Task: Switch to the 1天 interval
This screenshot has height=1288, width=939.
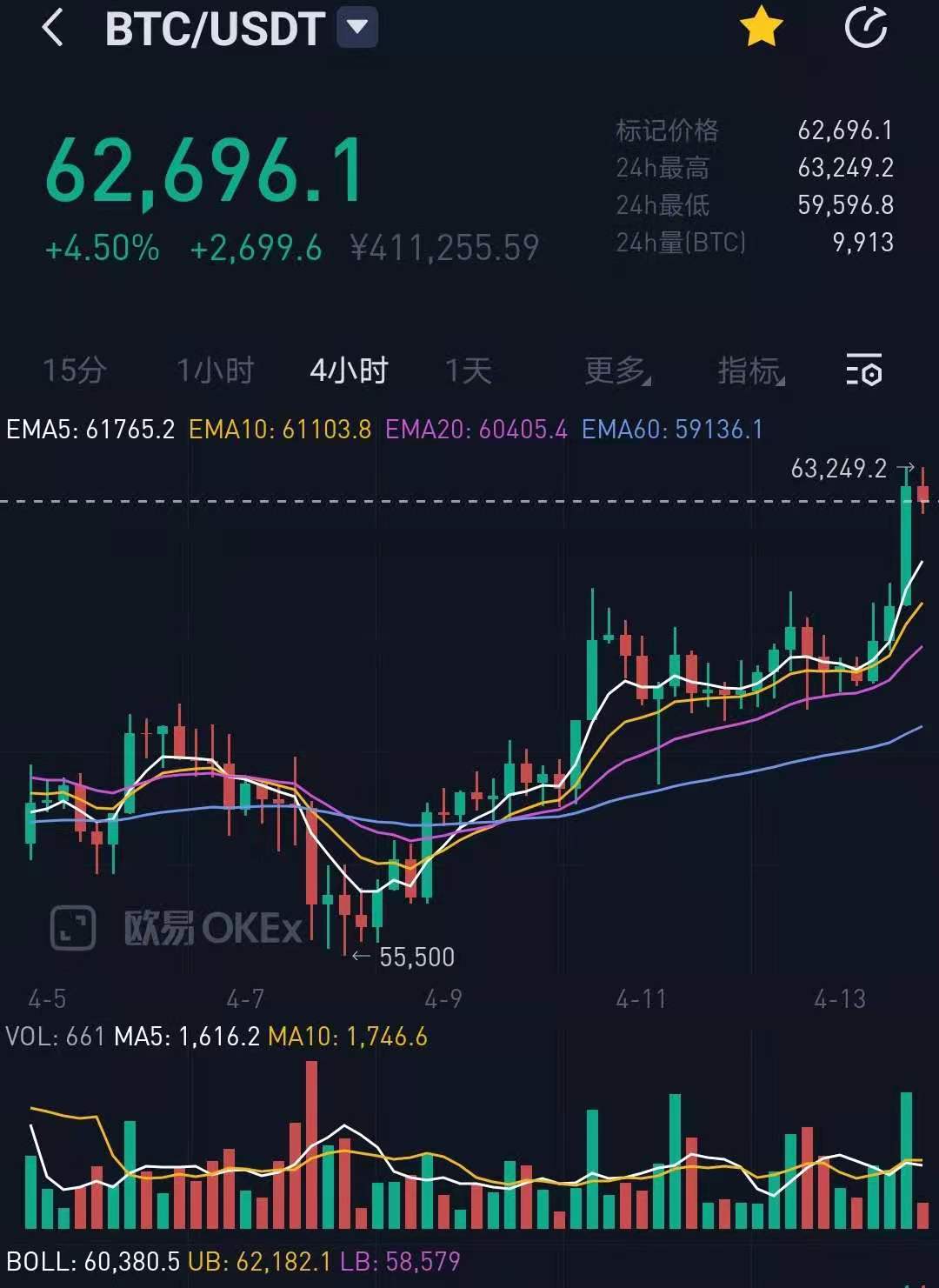Action: pos(469,371)
